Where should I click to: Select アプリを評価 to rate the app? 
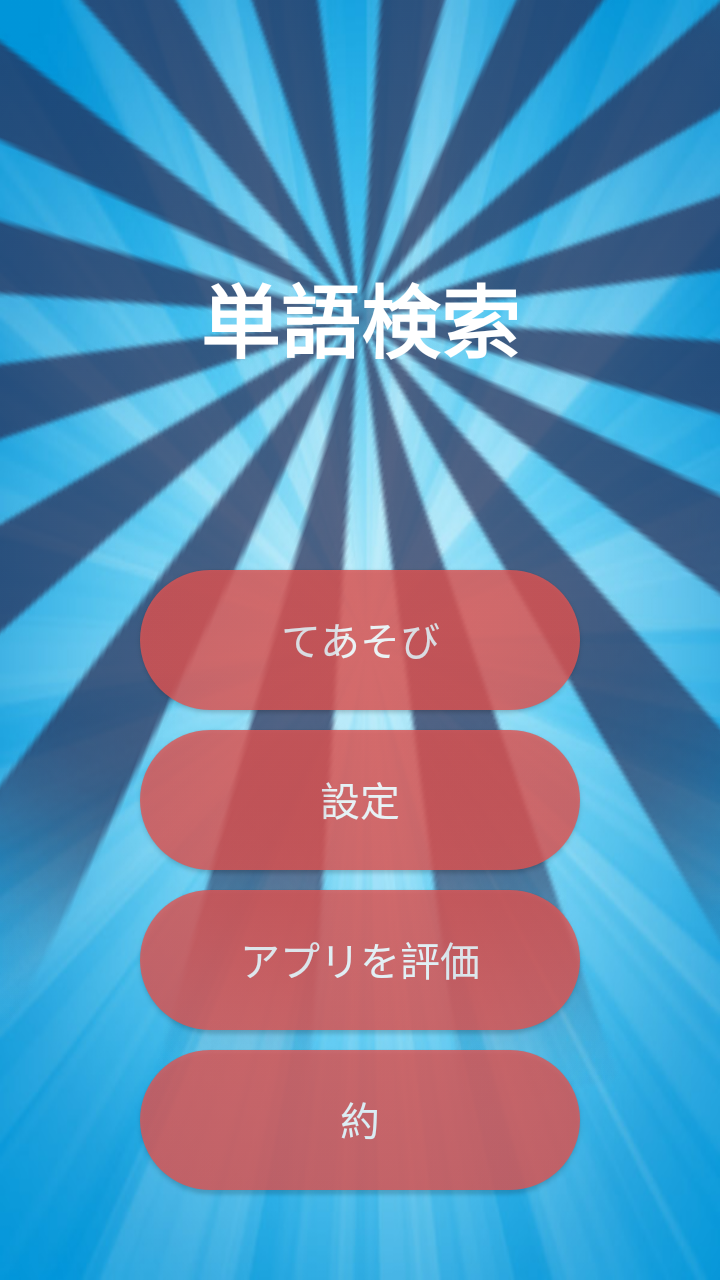[360, 960]
